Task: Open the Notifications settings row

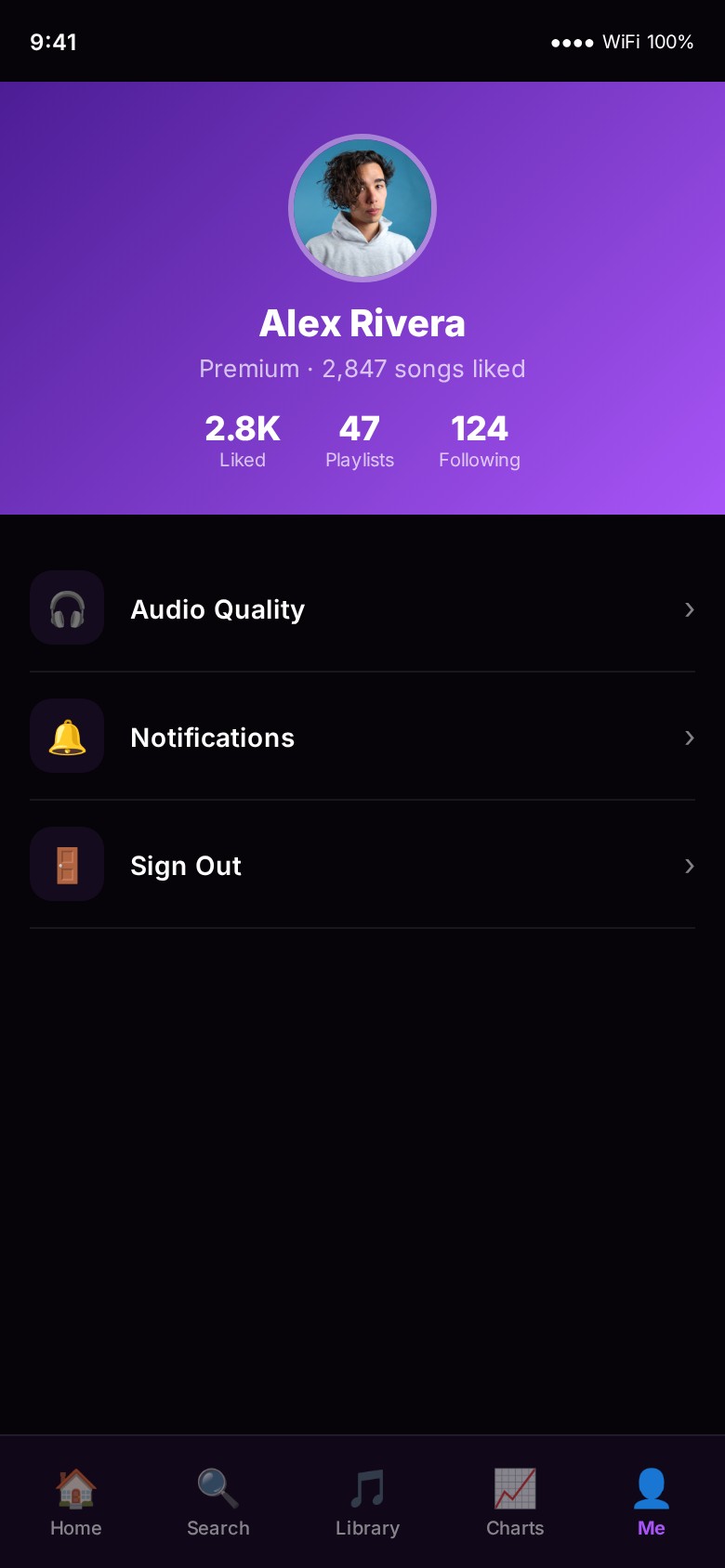Action: [x=362, y=737]
